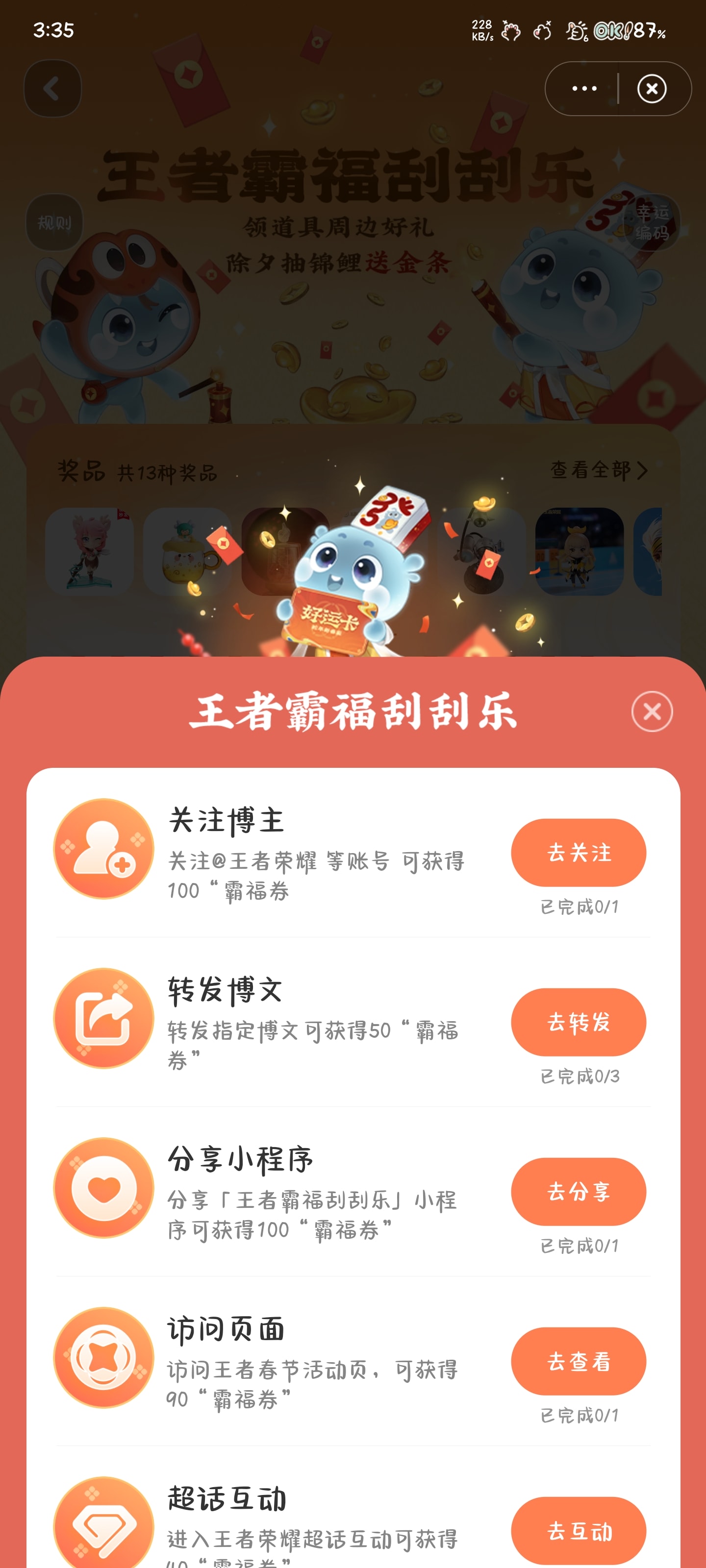The width and height of the screenshot is (706, 1568).
Task: Go back using the top-left arrow
Action: (x=52, y=89)
